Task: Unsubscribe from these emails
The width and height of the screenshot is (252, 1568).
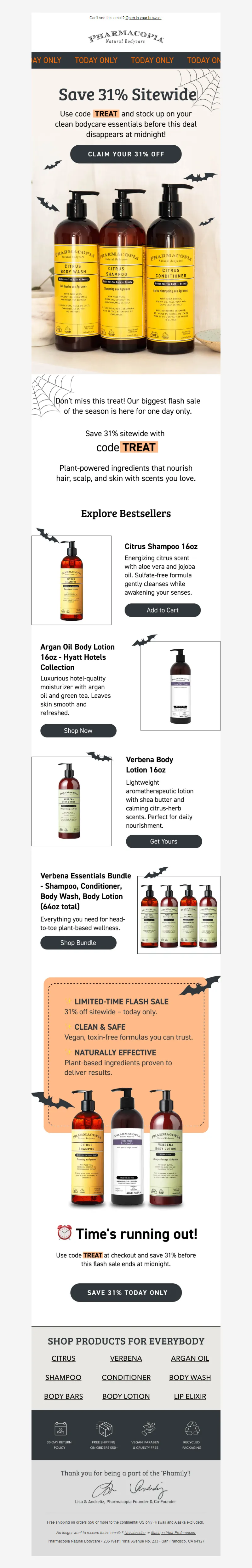Action: [135, 1532]
